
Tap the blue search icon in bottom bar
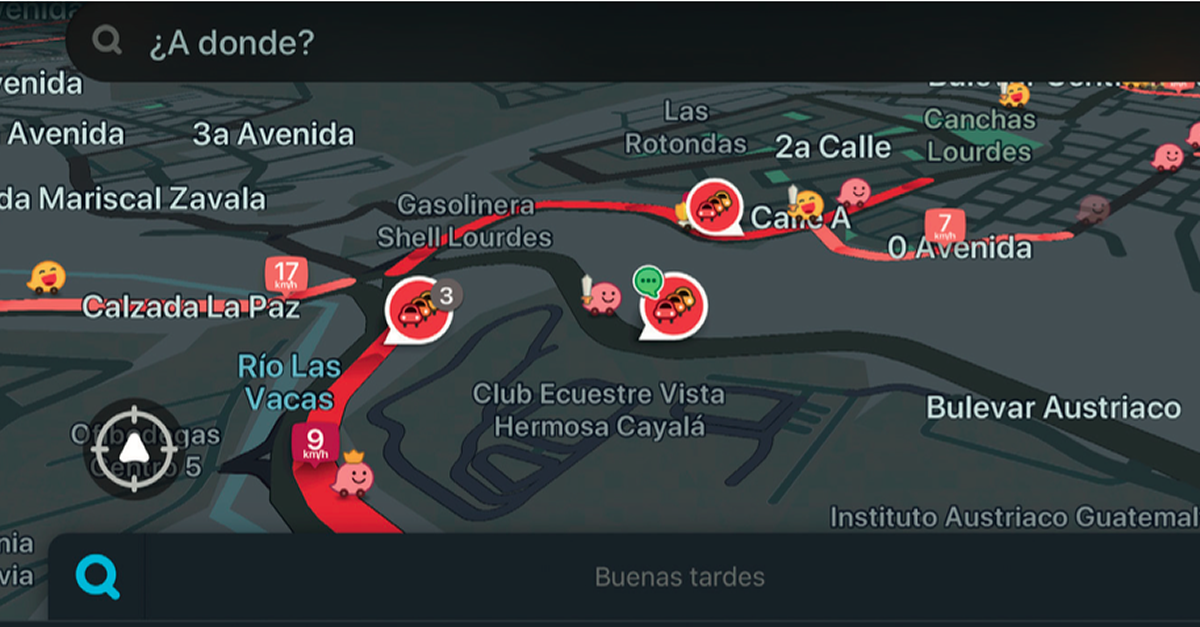[x=98, y=577]
